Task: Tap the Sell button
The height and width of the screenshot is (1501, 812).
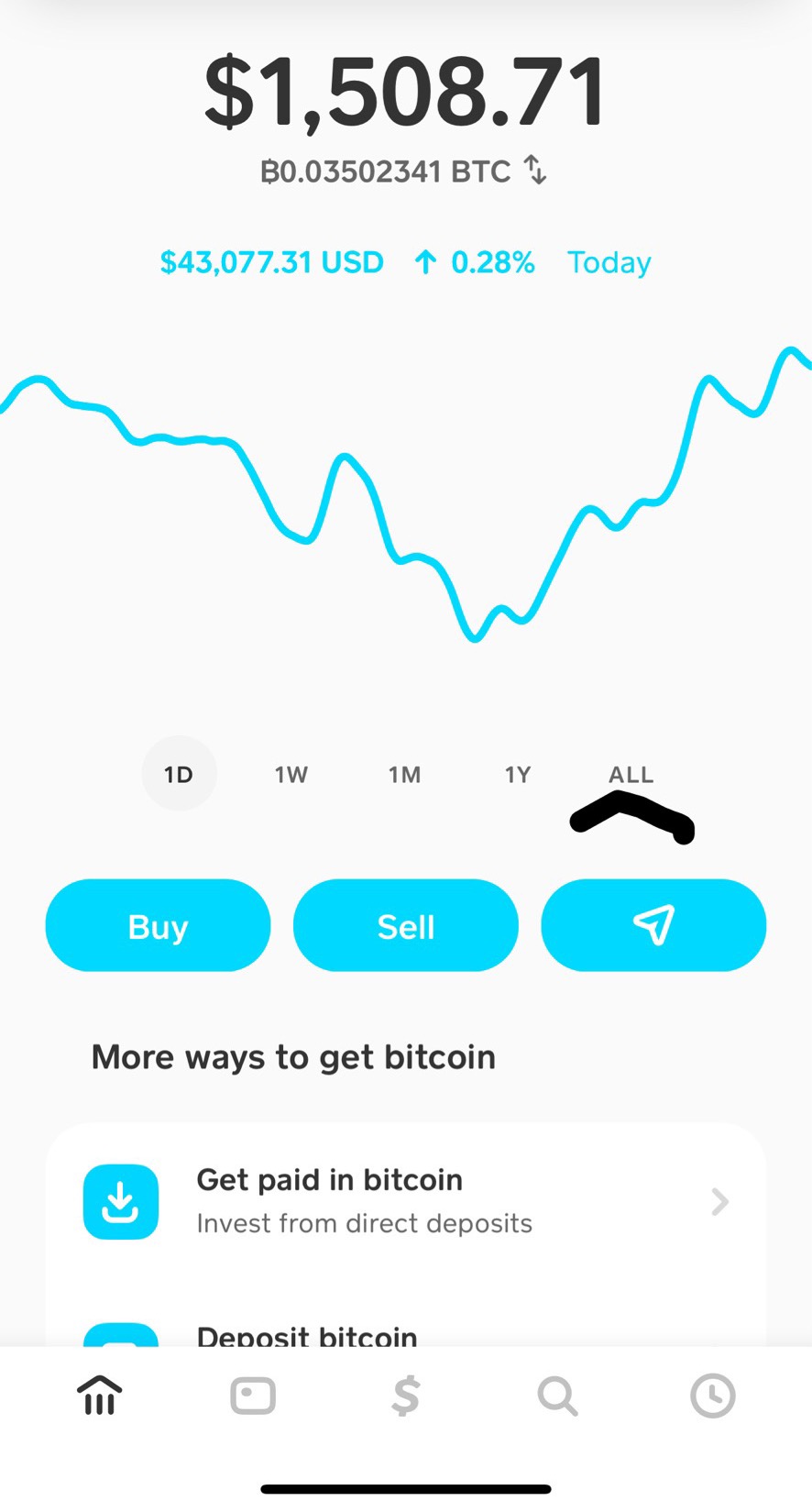Action: [x=406, y=925]
